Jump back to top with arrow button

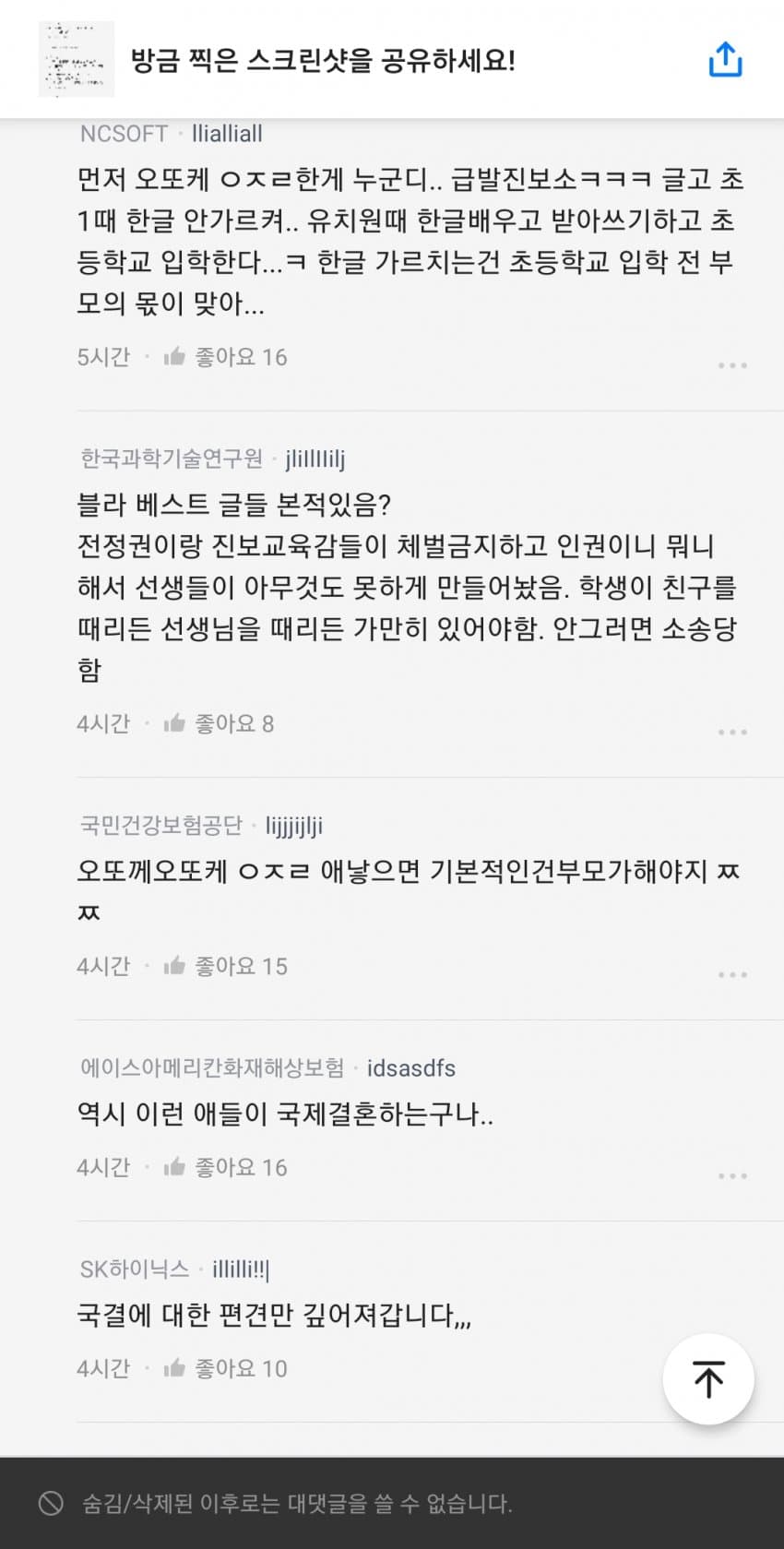click(x=708, y=1379)
